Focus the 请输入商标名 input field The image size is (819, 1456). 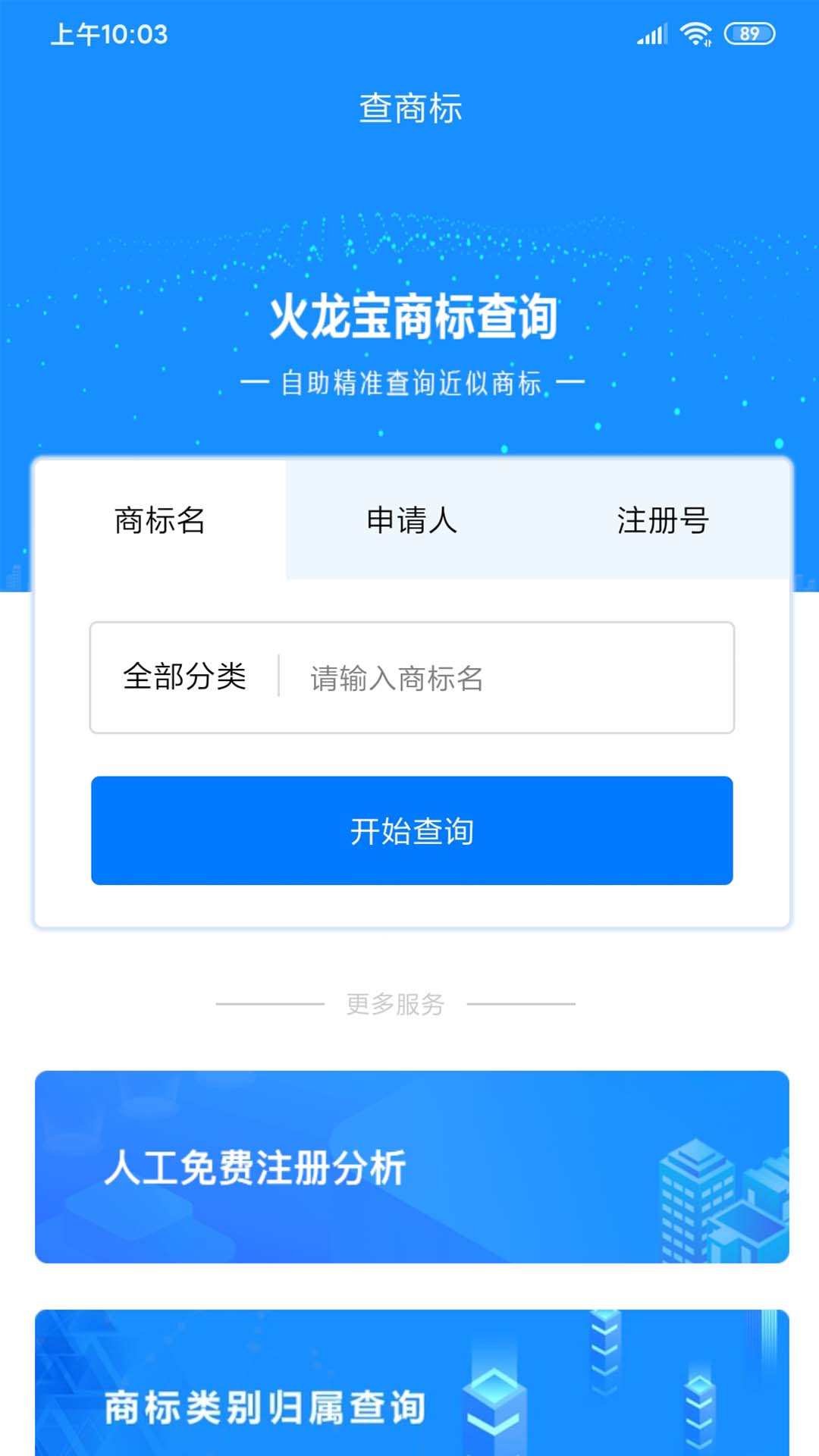click(x=500, y=678)
